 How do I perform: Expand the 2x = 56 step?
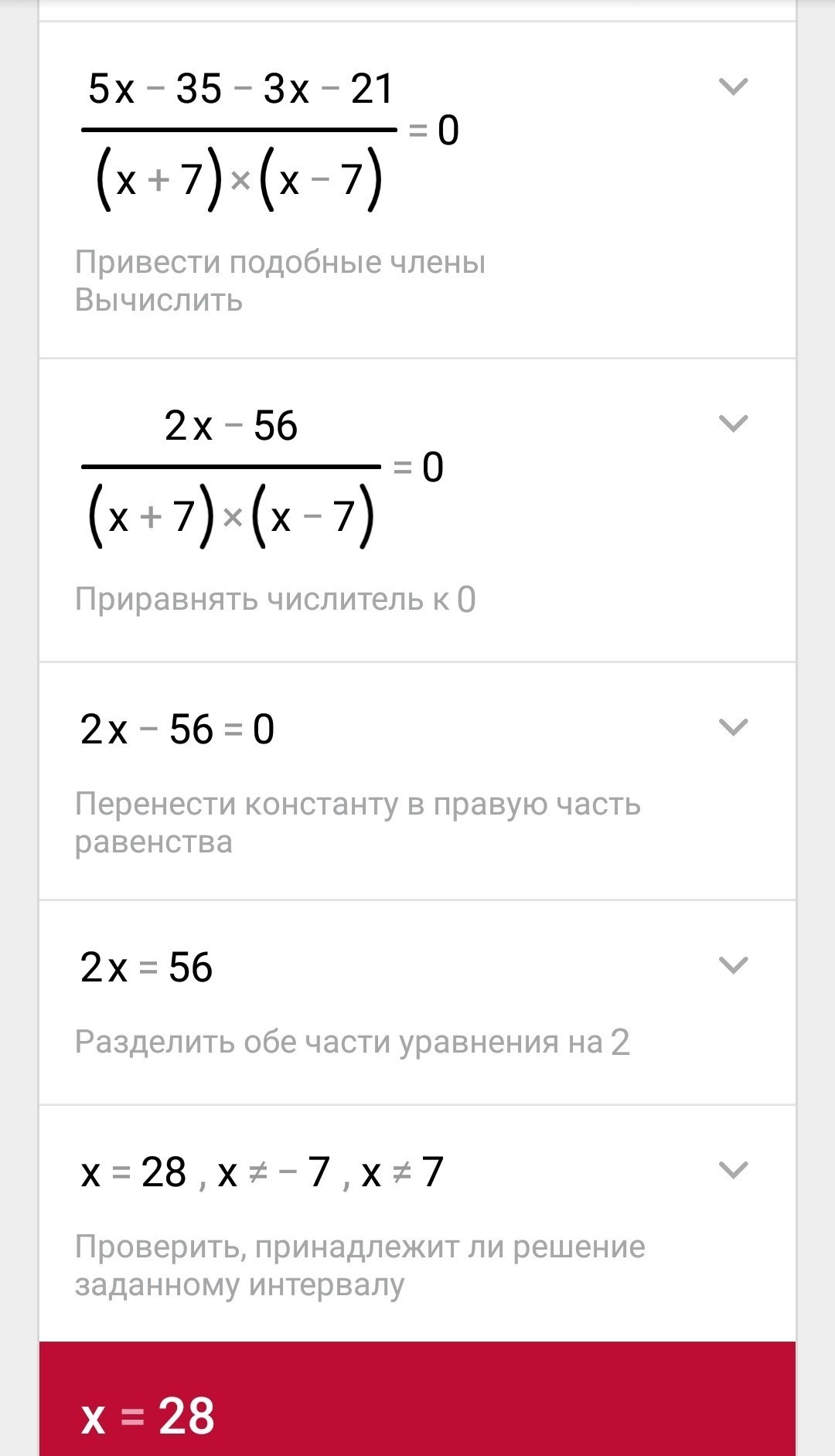tap(733, 965)
